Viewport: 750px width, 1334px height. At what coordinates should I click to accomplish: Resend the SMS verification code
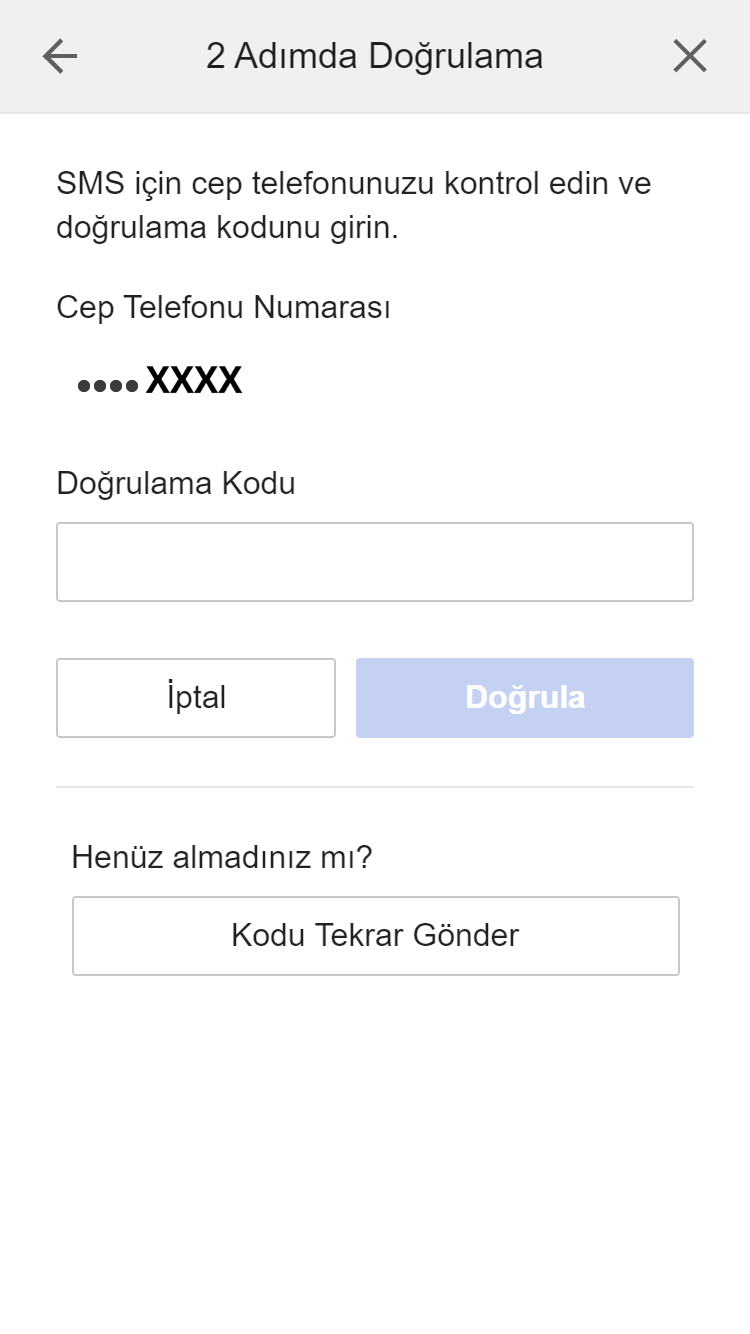coord(375,935)
